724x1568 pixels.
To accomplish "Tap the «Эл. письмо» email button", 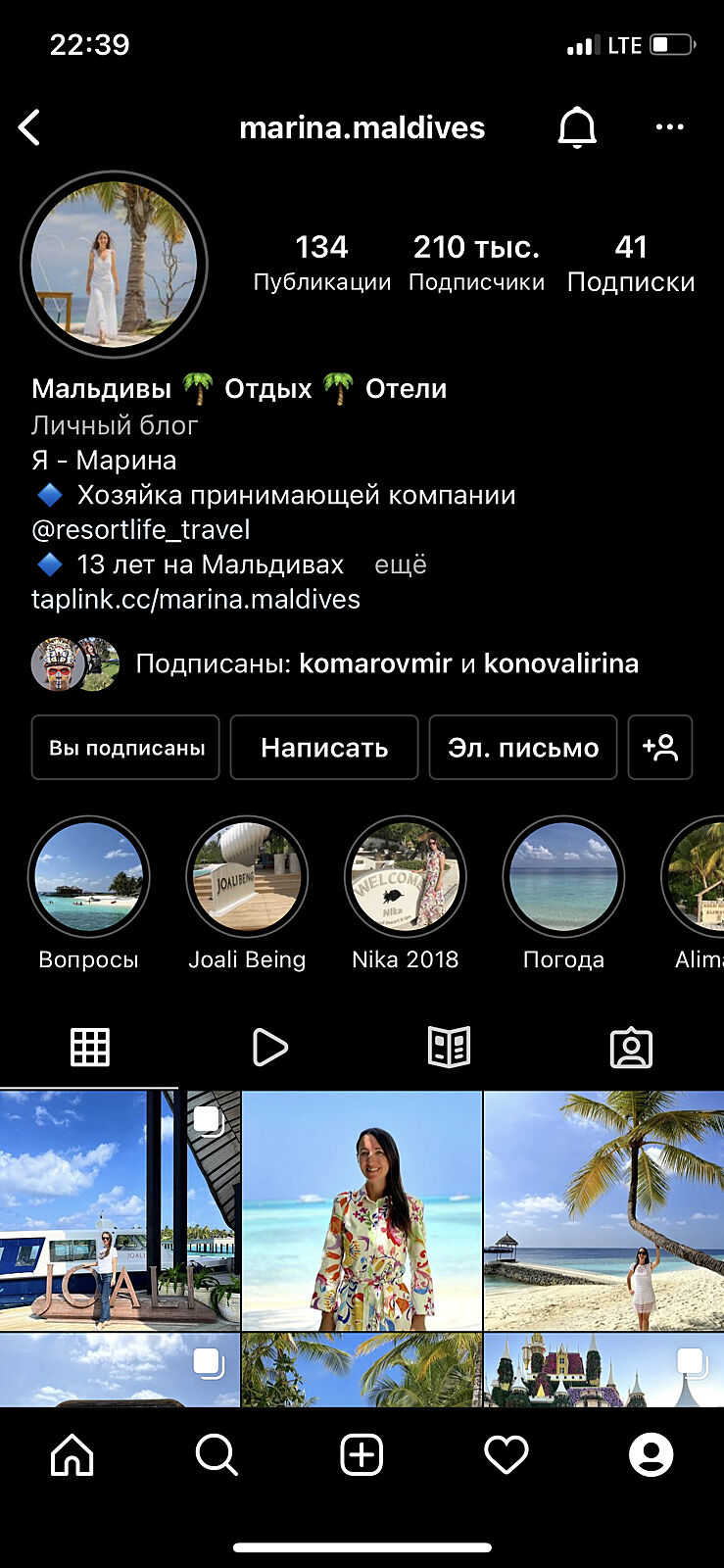I will click(523, 748).
